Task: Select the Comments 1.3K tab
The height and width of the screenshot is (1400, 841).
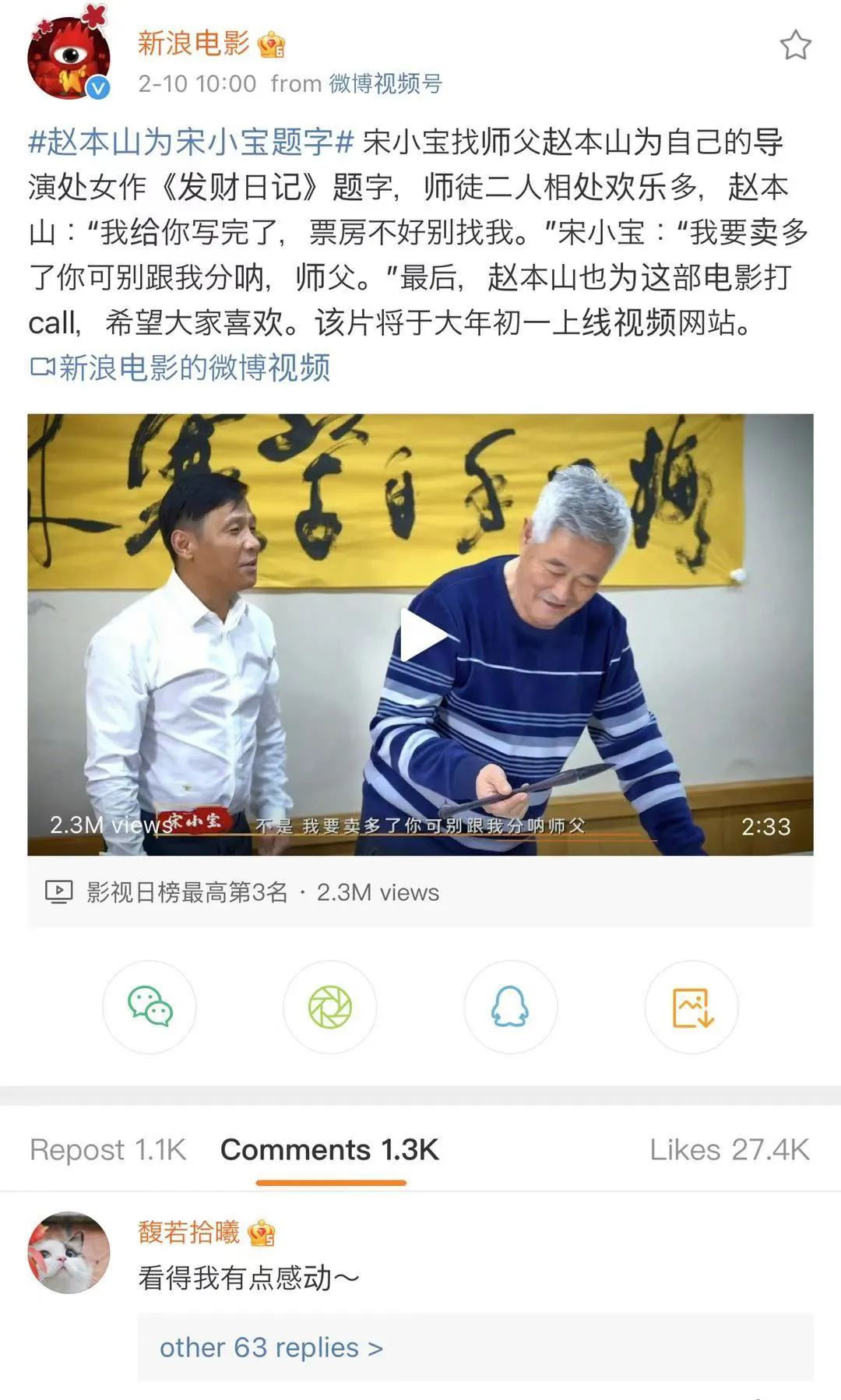Action: point(330,1150)
